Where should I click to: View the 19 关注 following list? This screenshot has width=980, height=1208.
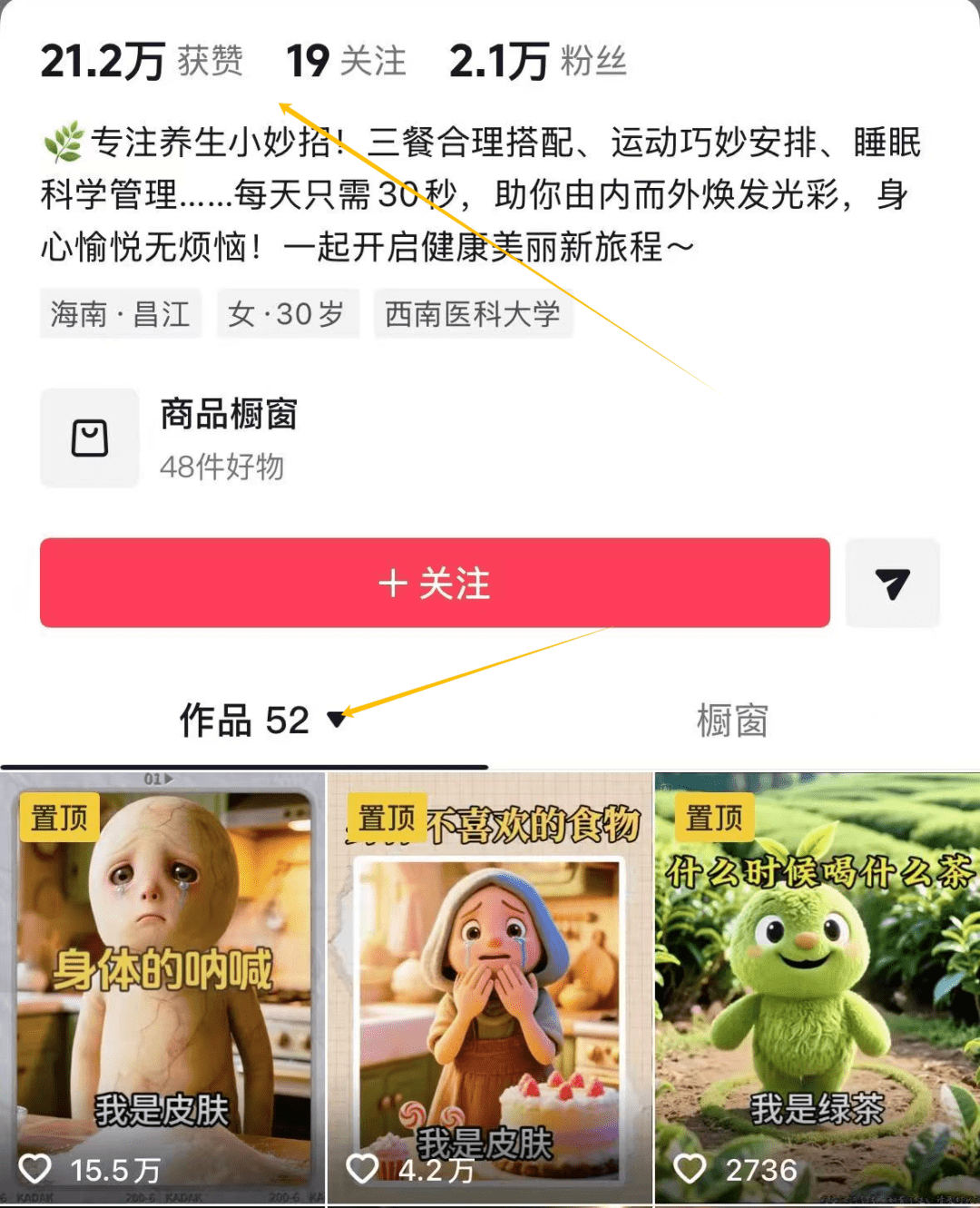pyautogui.click(x=346, y=62)
